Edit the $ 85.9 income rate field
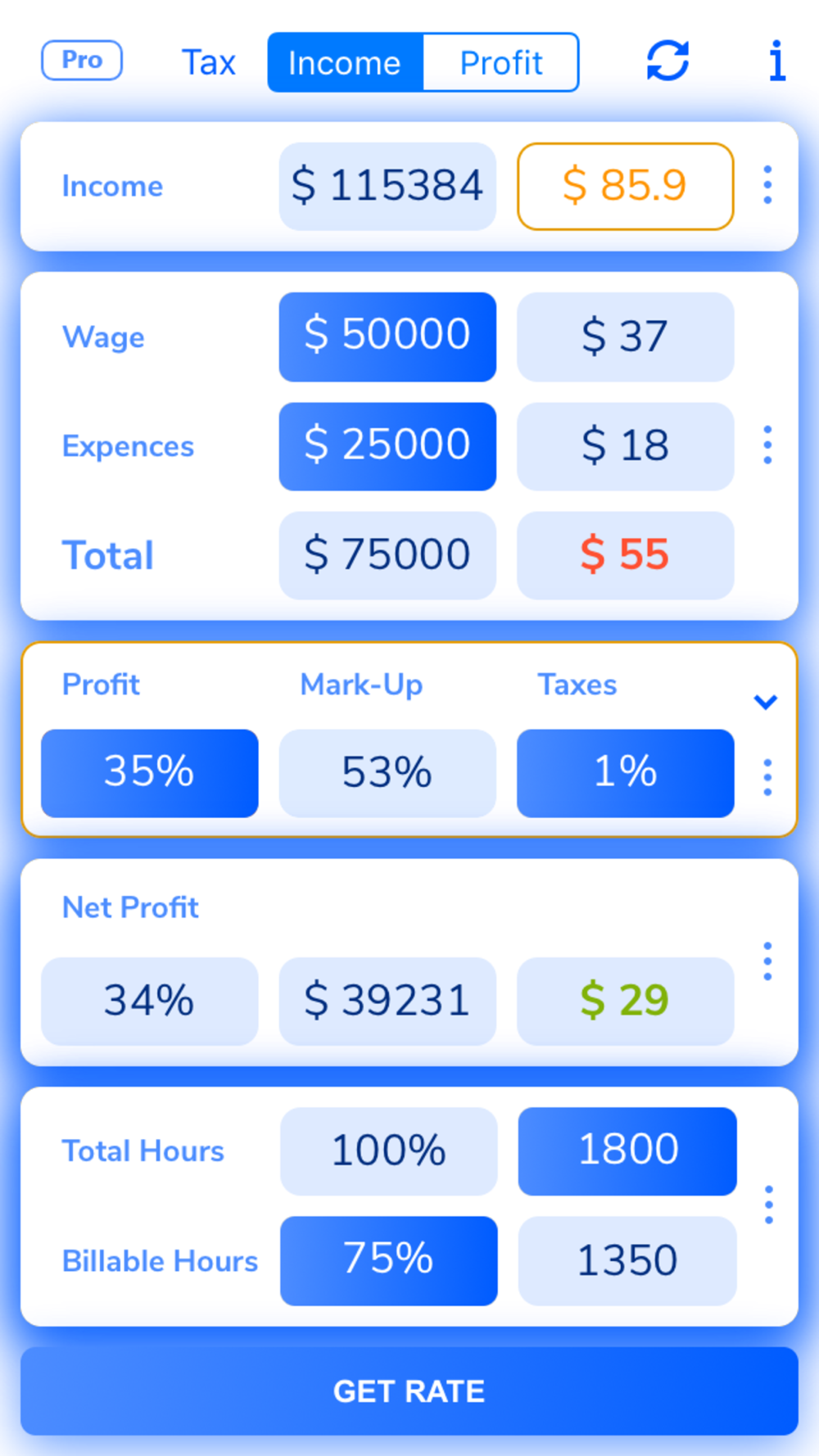 625,186
